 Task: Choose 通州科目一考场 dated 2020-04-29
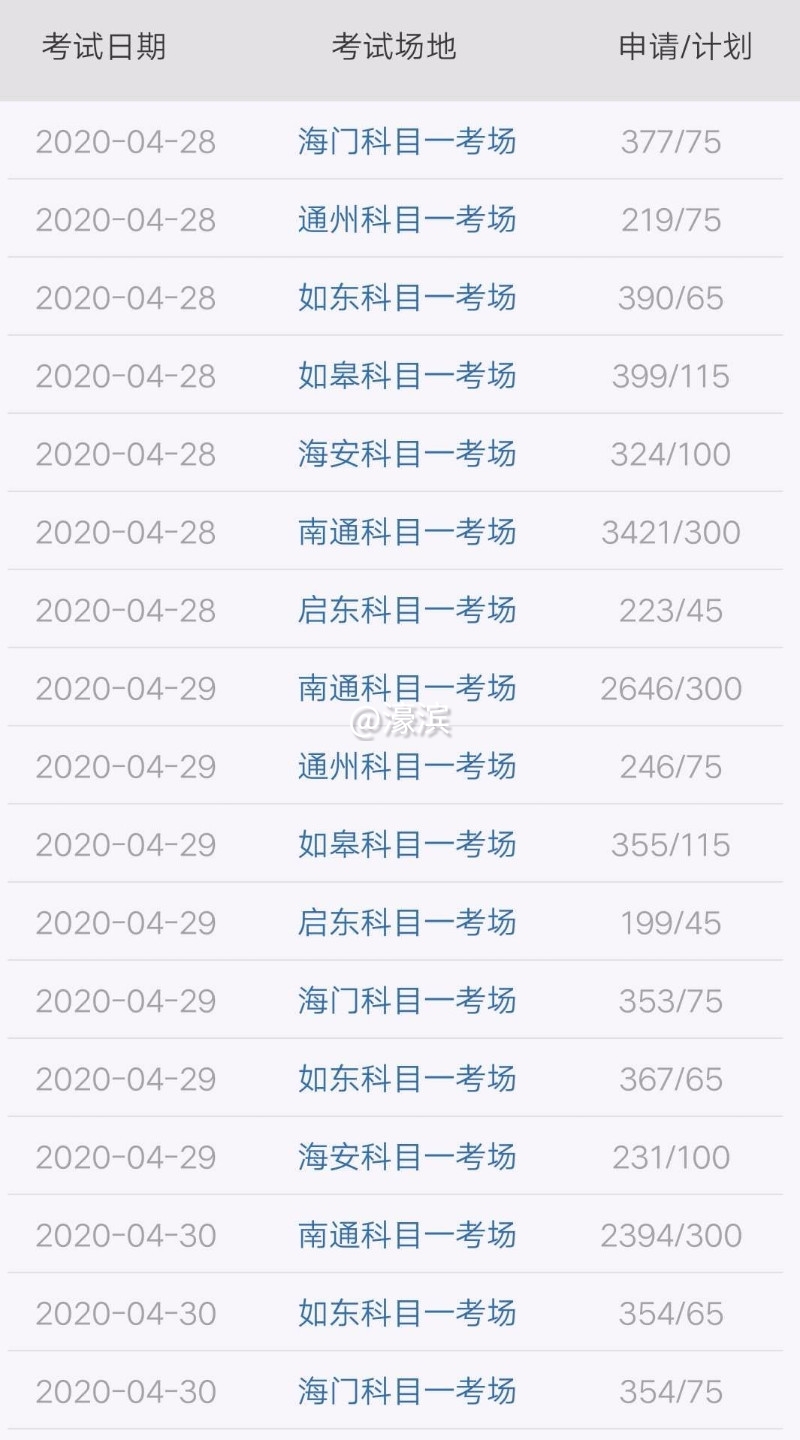407,766
